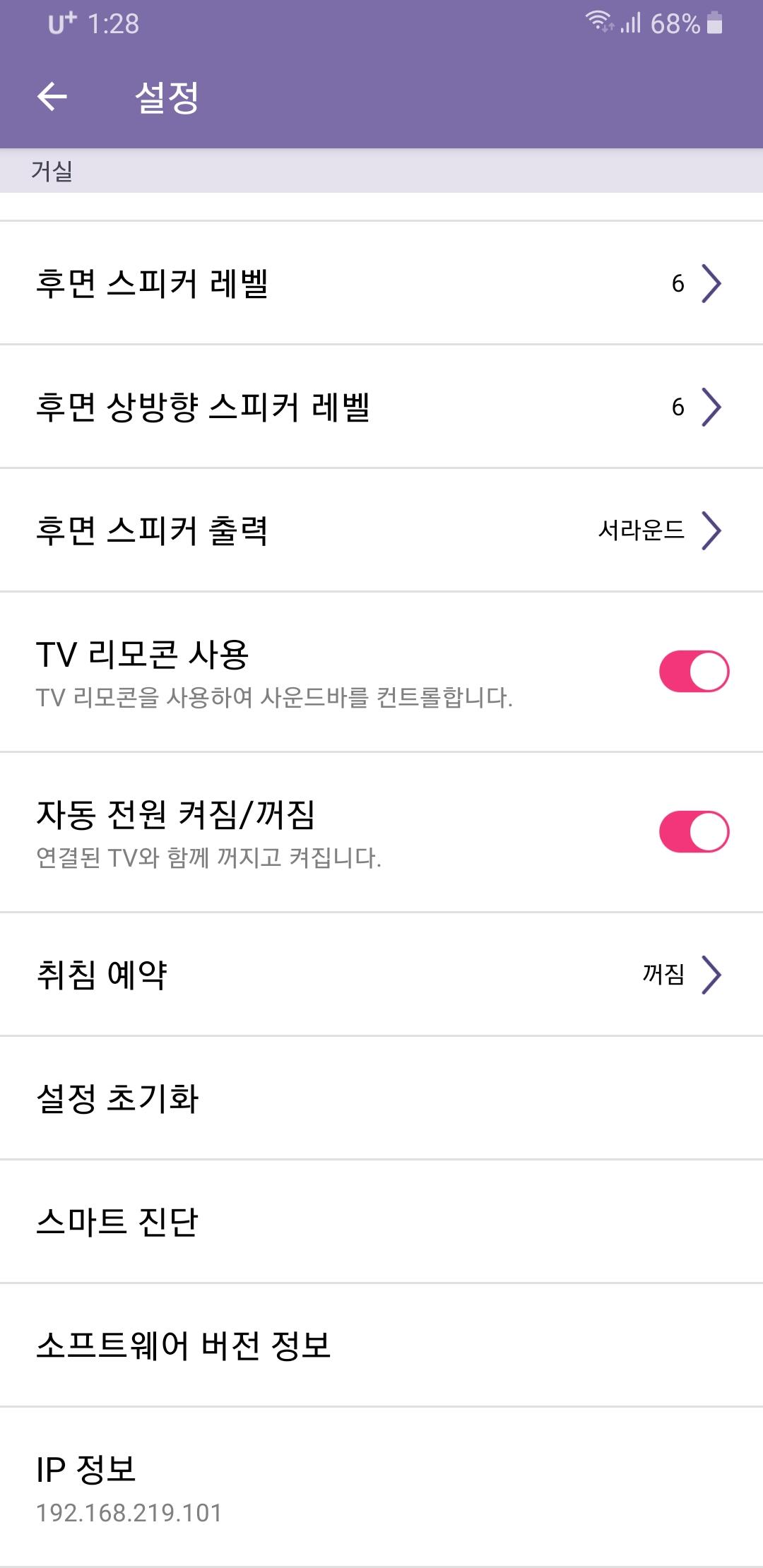Disable the 자동 전원 켜짐/꺼짐 switch

click(693, 831)
